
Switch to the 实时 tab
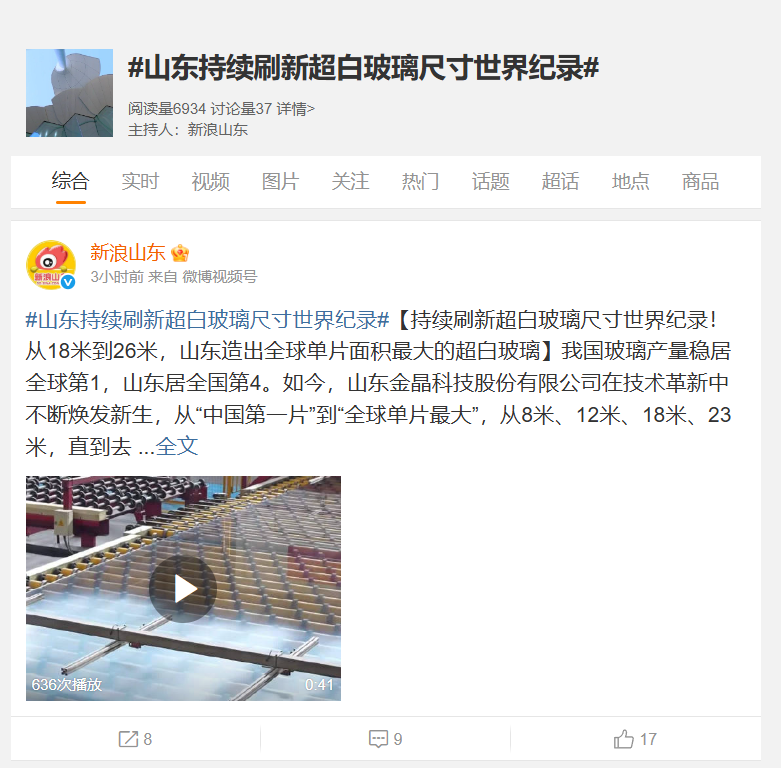click(140, 181)
